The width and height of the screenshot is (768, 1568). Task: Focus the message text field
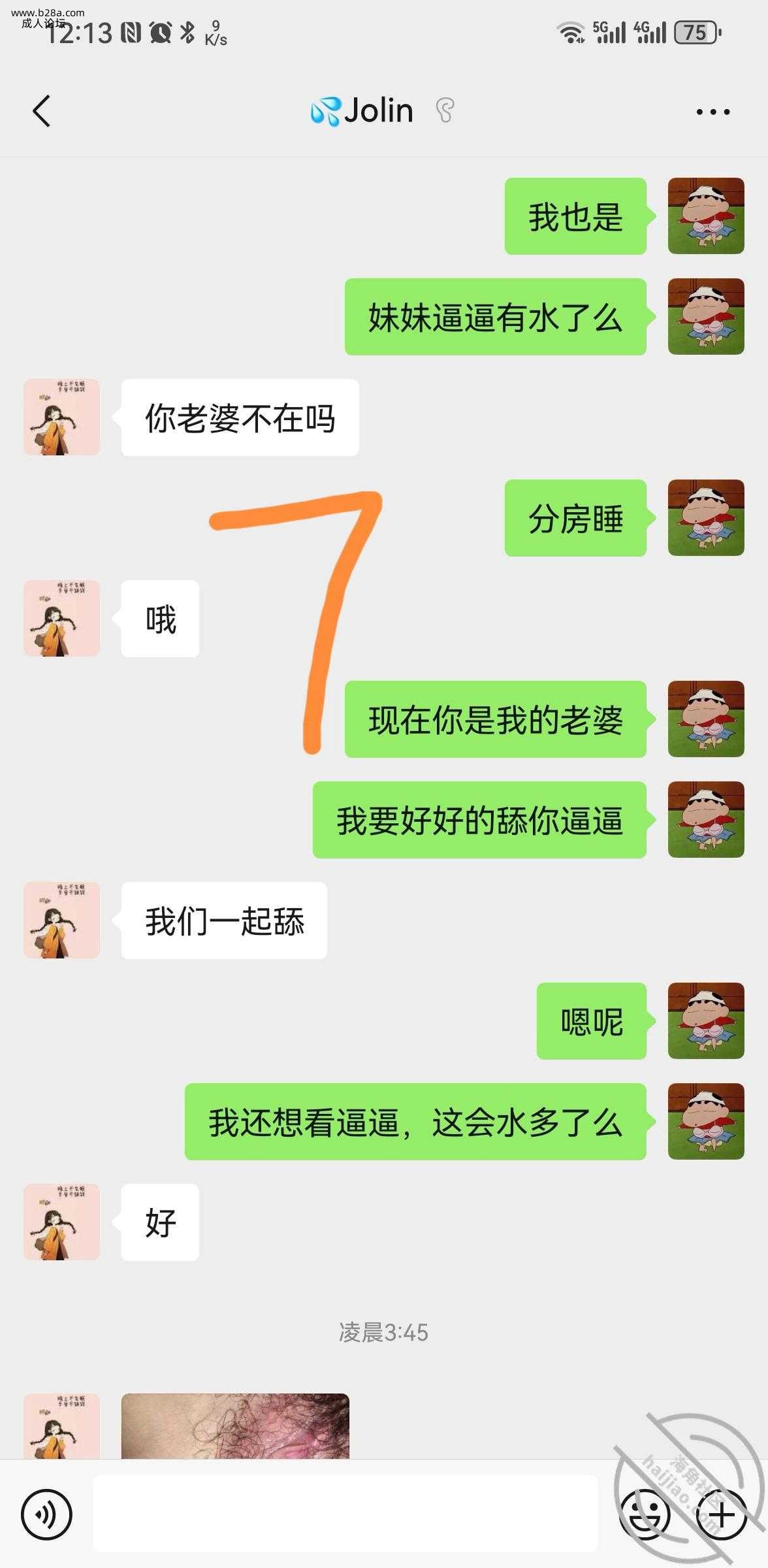coord(345,1513)
